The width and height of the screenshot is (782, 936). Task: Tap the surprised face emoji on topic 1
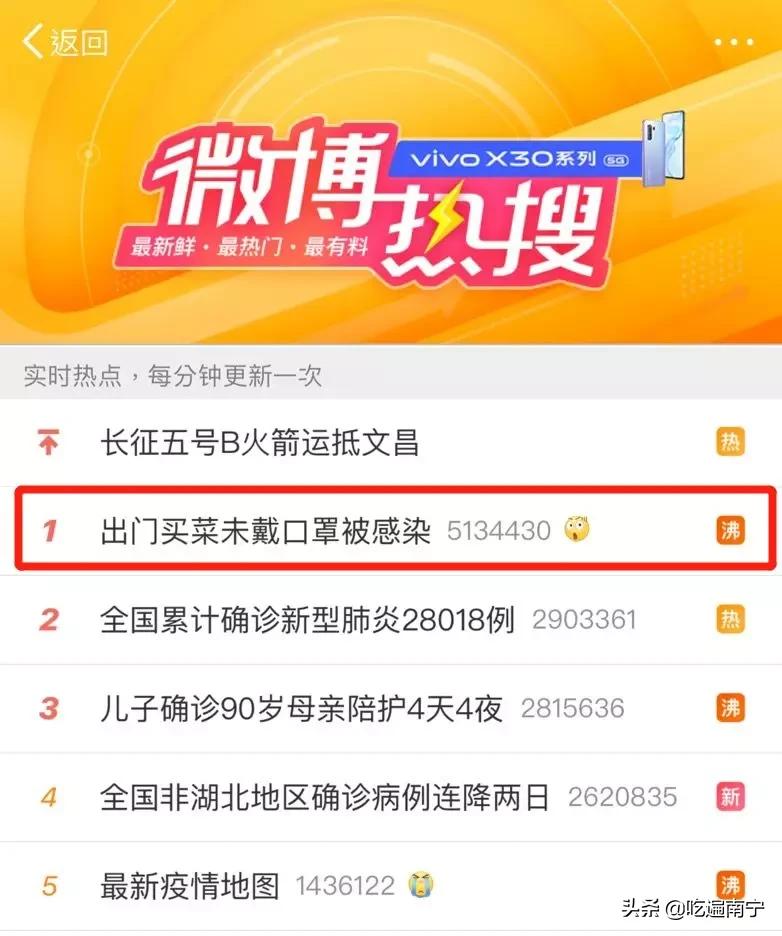(578, 530)
